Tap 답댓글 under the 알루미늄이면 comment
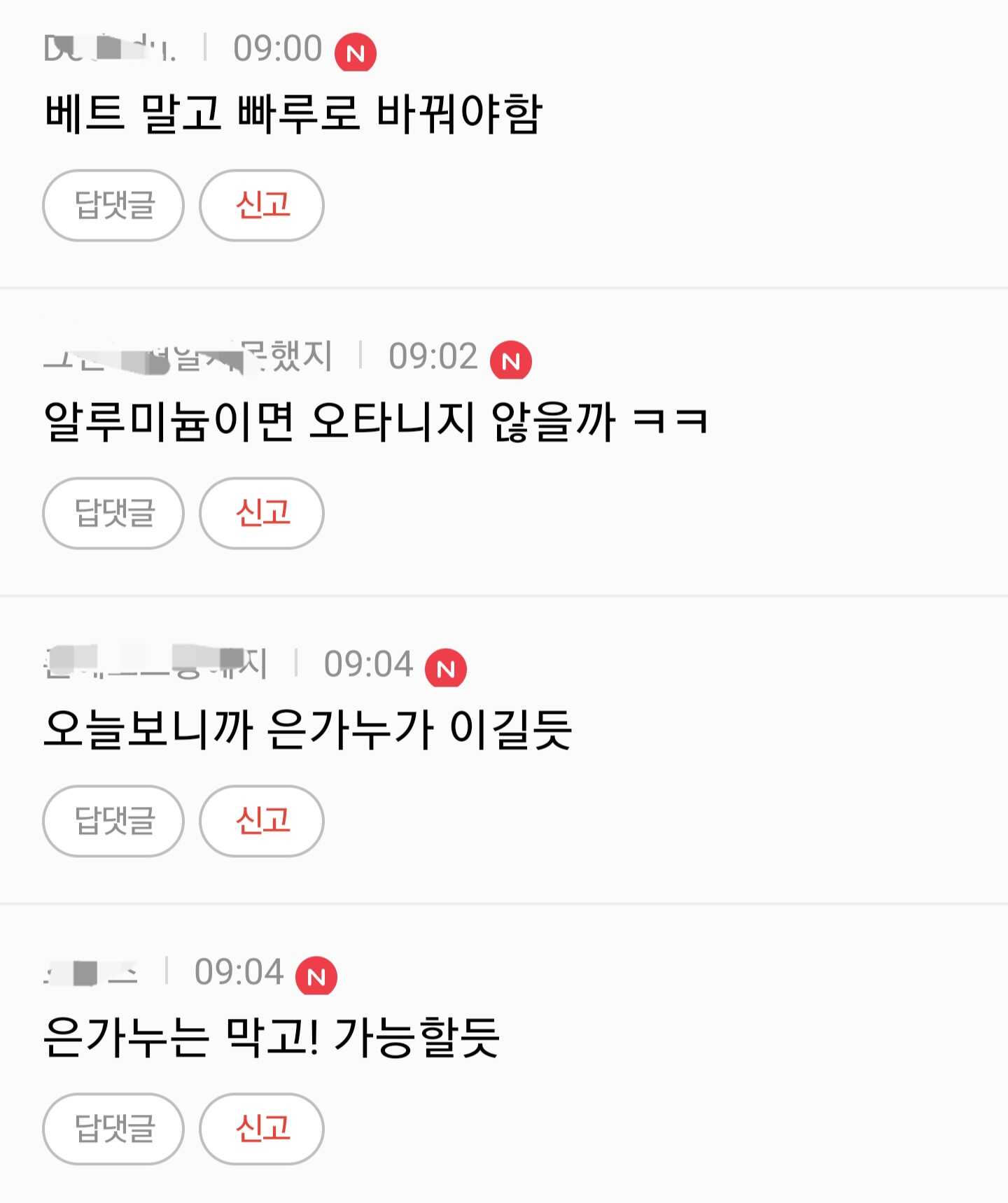Image resolution: width=1008 pixels, height=1203 pixels. 113,513
